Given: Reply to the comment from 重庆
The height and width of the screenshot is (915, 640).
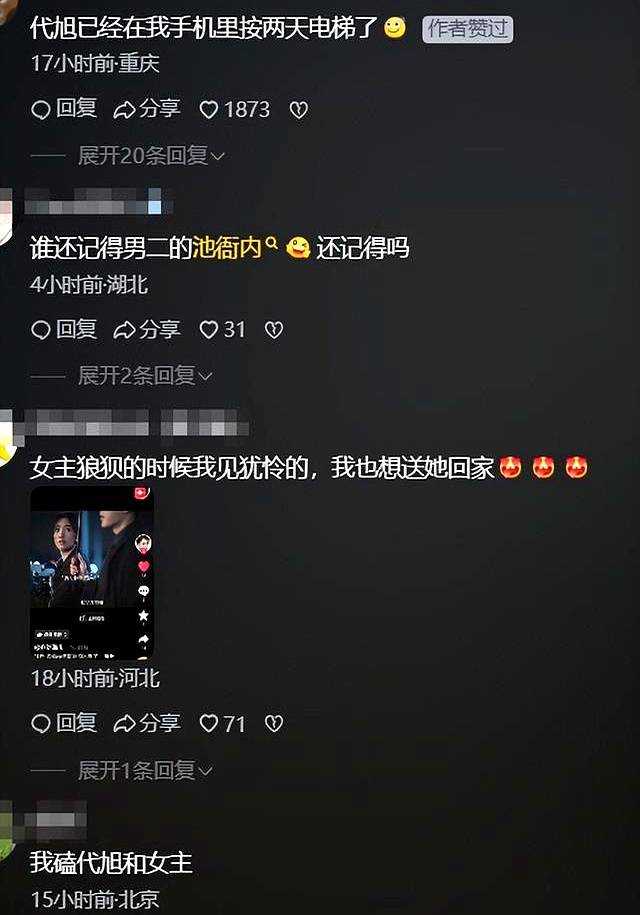Looking at the screenshot, I should 64,110.
